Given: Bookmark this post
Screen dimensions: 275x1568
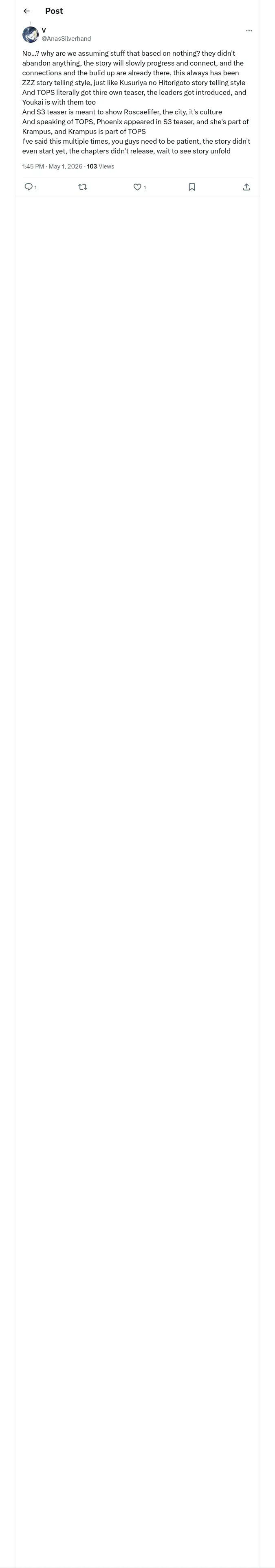Looking at the screenshot, I should pyautogui.click(x=191, y=187).
